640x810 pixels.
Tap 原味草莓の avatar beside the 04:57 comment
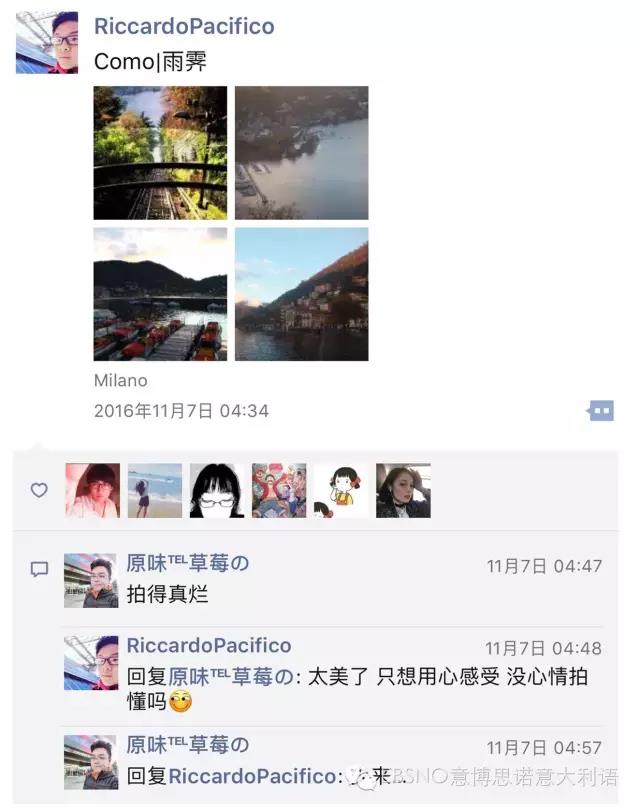point(91,763)
